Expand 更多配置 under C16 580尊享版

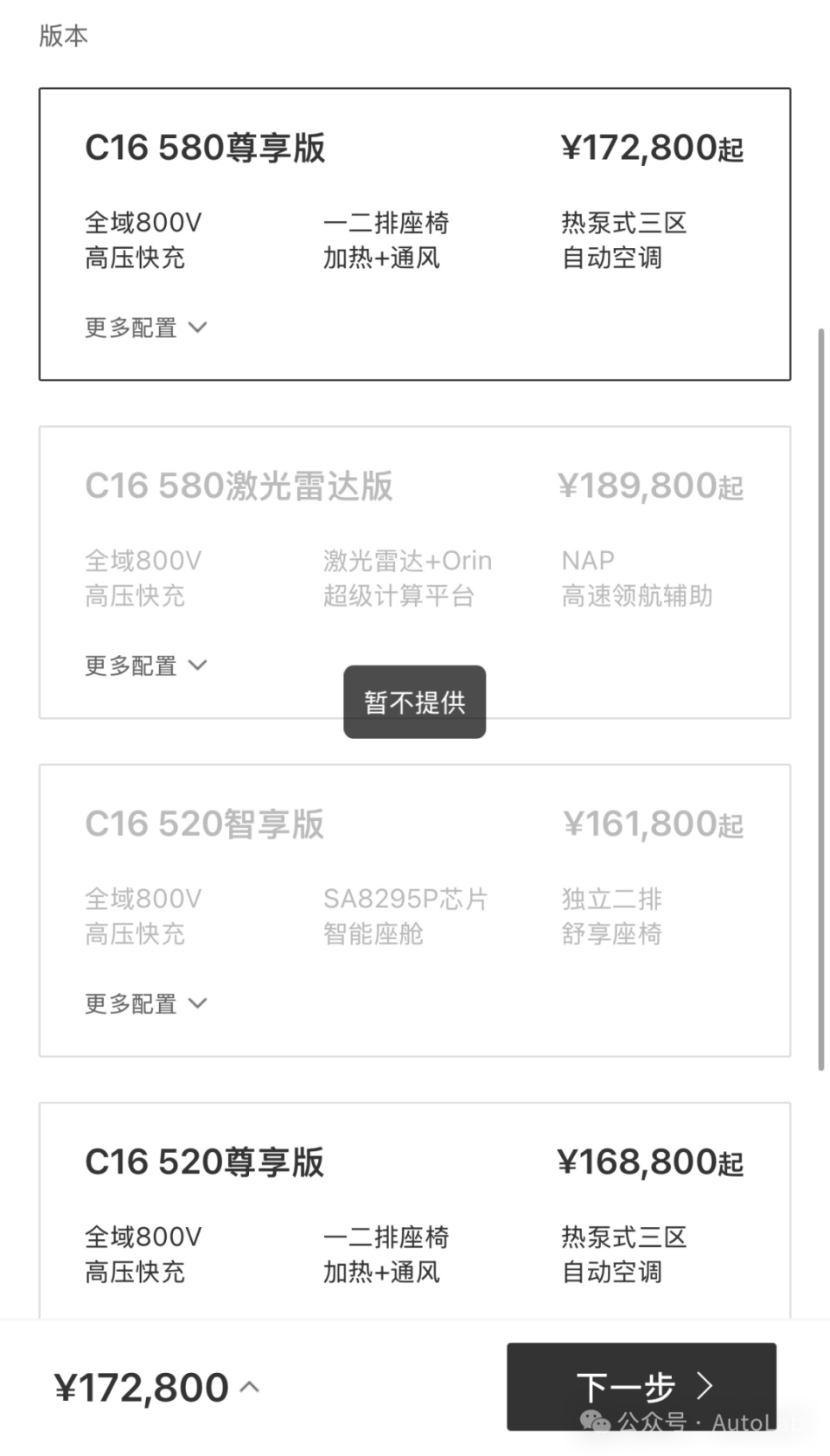click(145, 327)
